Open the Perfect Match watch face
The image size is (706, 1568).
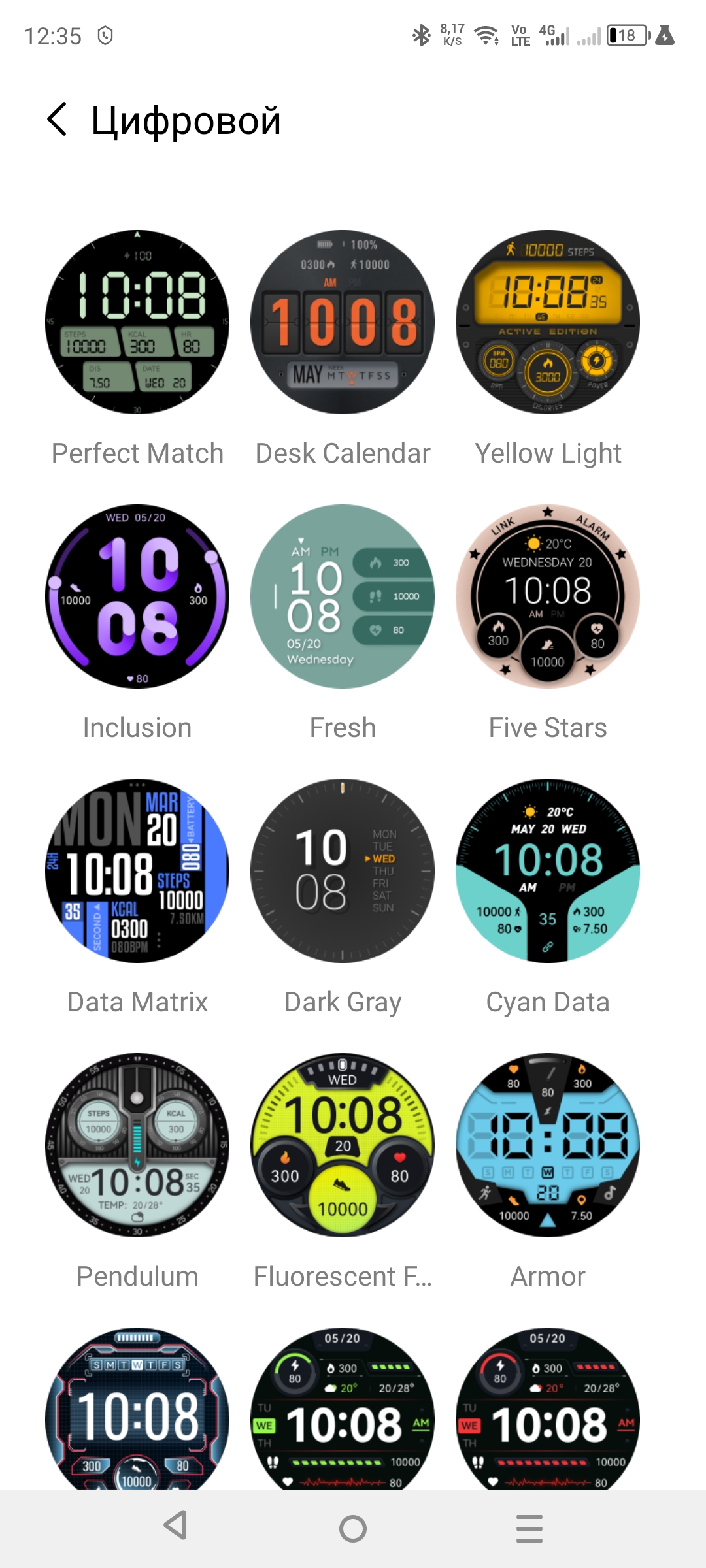(x=137, y=322)
